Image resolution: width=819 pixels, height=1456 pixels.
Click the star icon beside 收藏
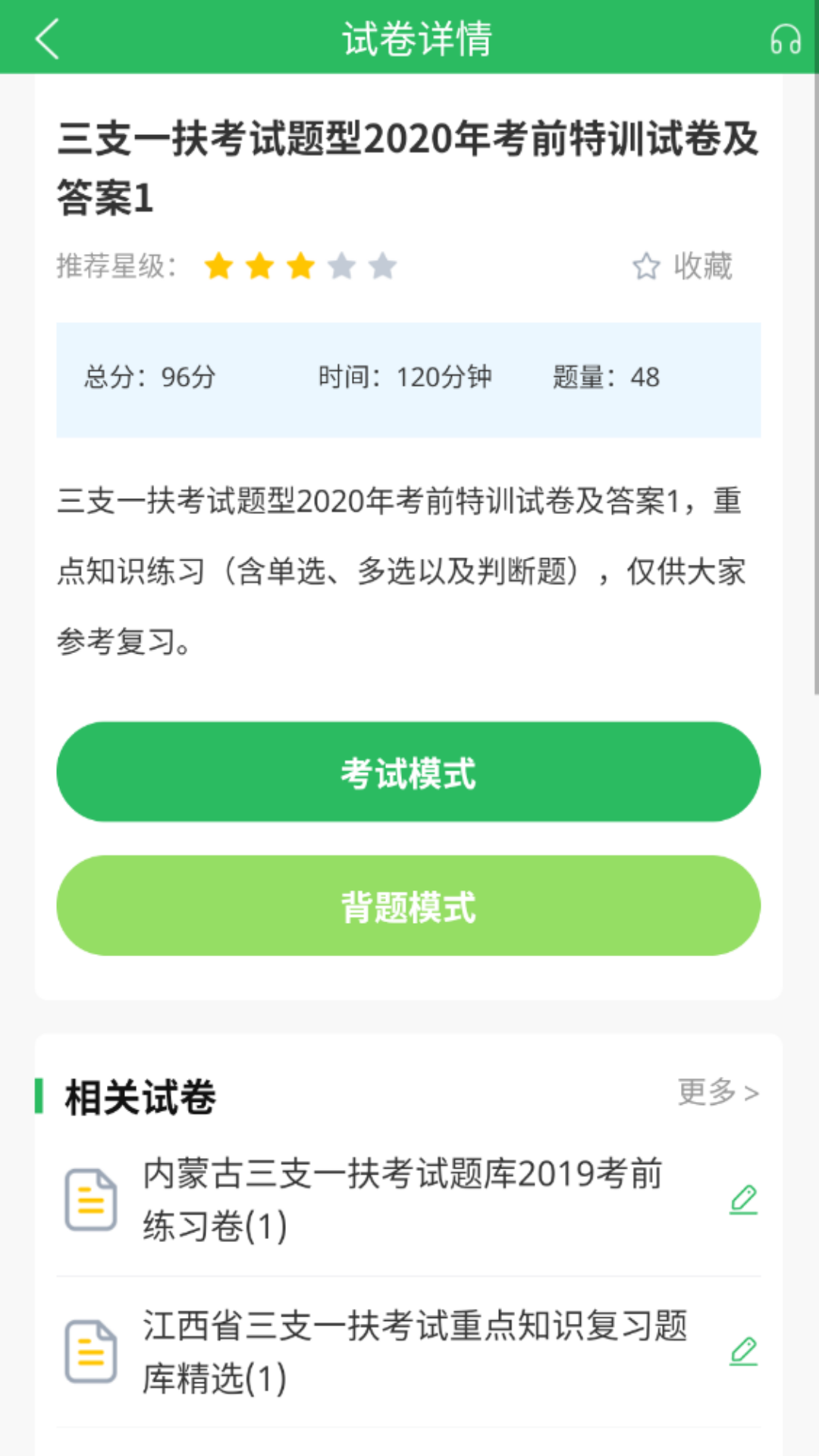tap(645, 267)
